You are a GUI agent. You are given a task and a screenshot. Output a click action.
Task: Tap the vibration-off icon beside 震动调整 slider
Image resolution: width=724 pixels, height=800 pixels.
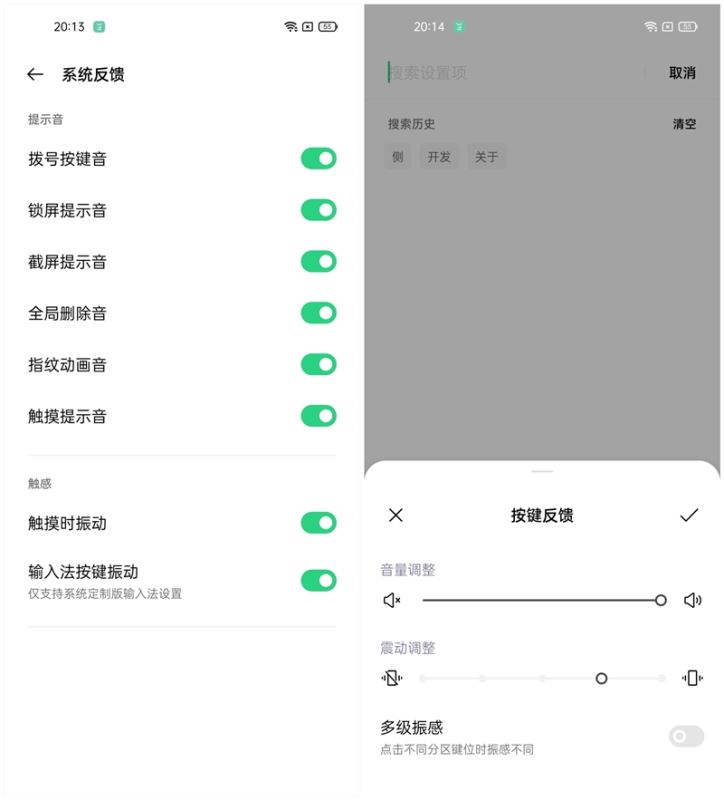click(389, 678)
